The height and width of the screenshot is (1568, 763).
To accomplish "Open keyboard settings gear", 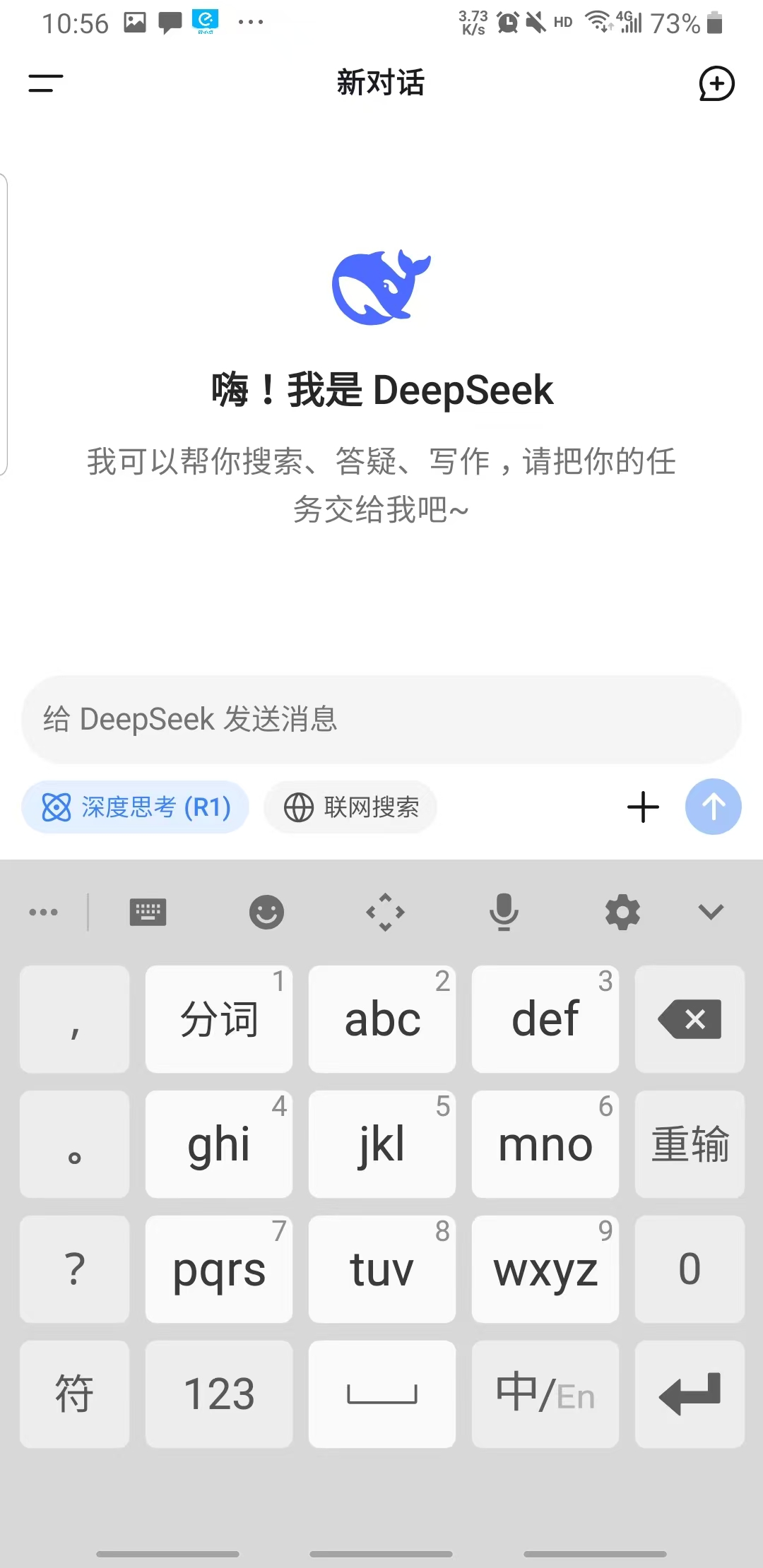I will 622,912.
